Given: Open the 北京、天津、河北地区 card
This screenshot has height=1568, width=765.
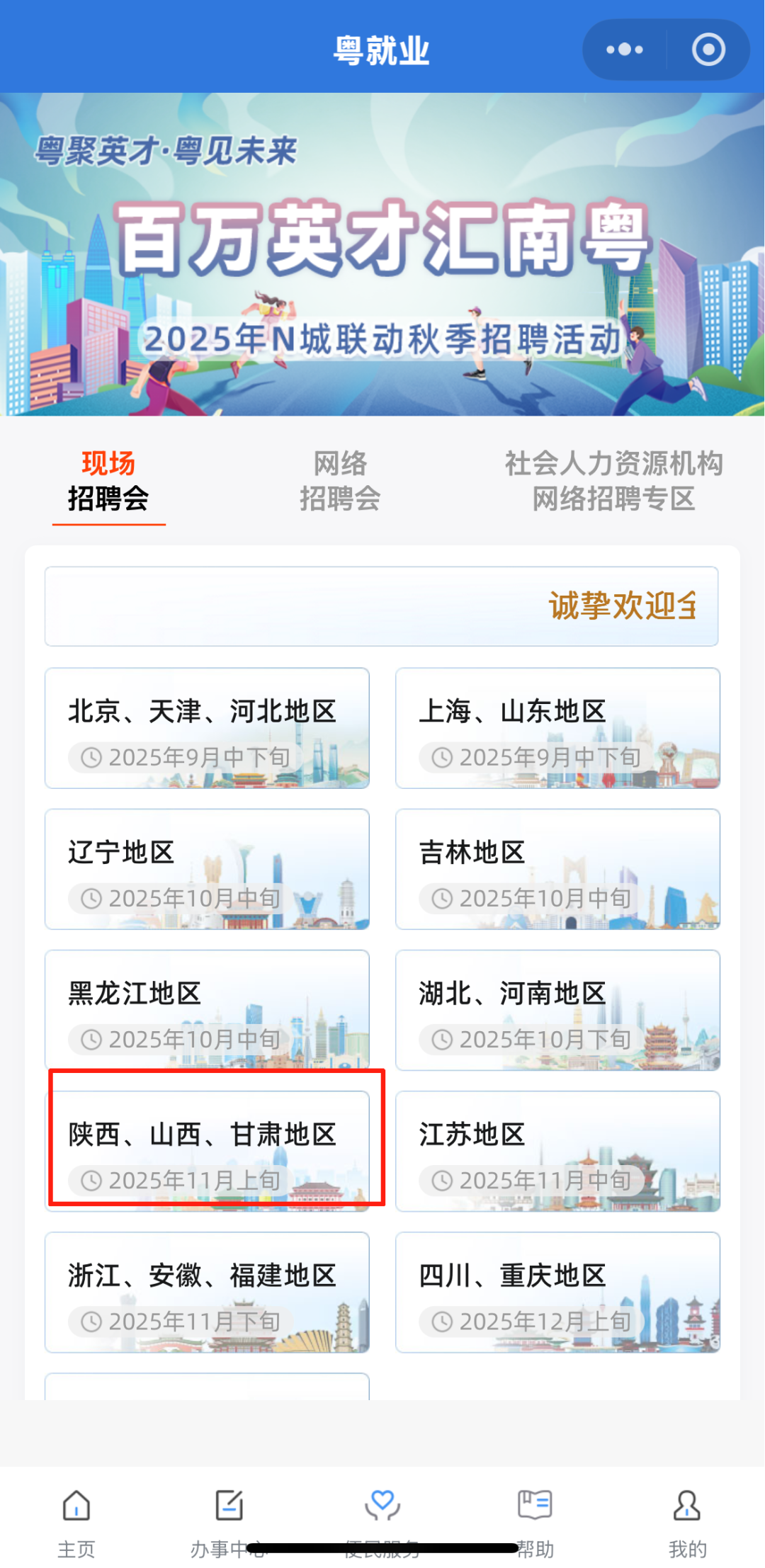Looking at the screenshot, I should point(207,729).
